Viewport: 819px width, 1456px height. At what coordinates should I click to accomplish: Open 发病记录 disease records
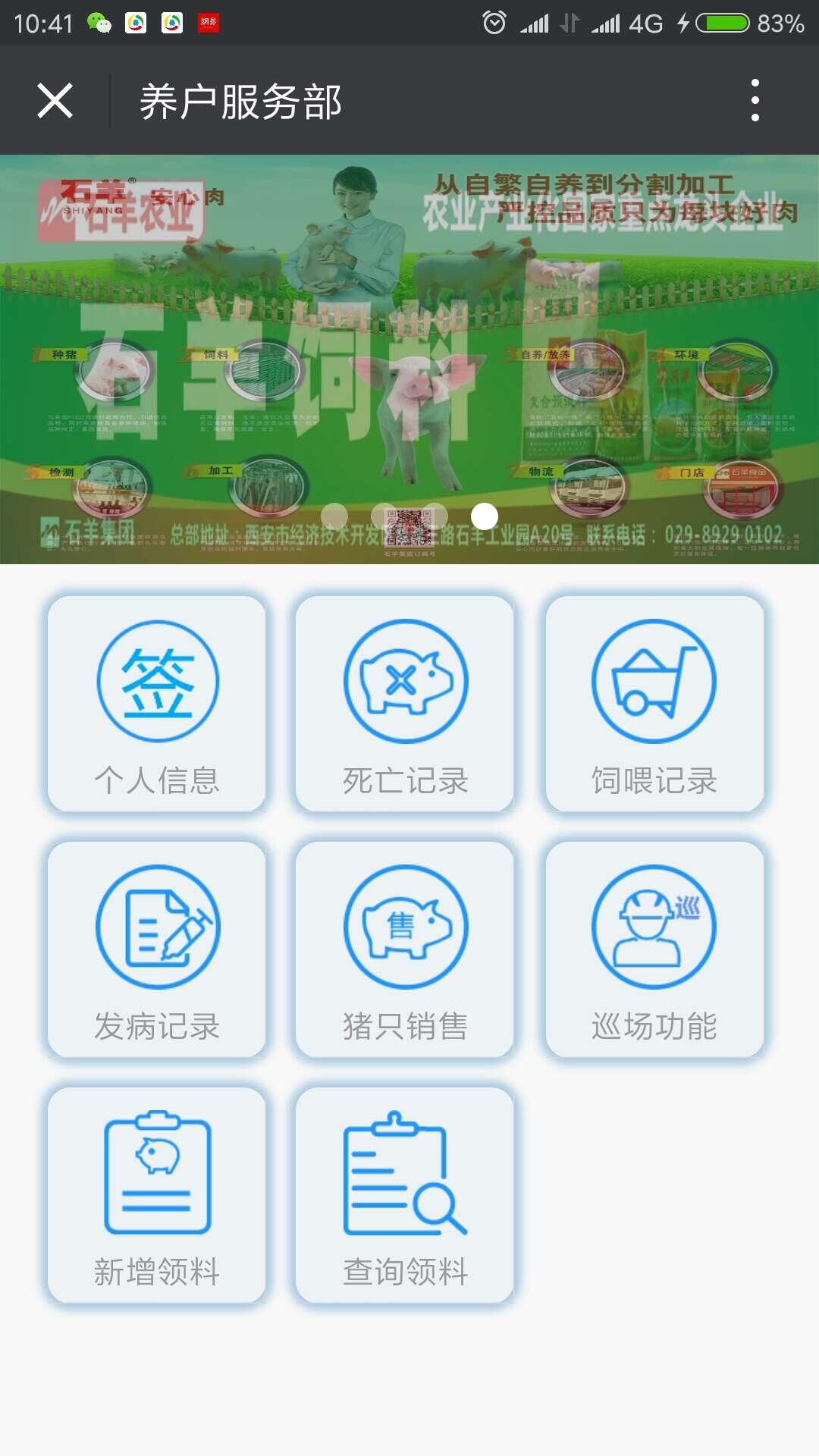pyautogui.click(x=157, y=949)
